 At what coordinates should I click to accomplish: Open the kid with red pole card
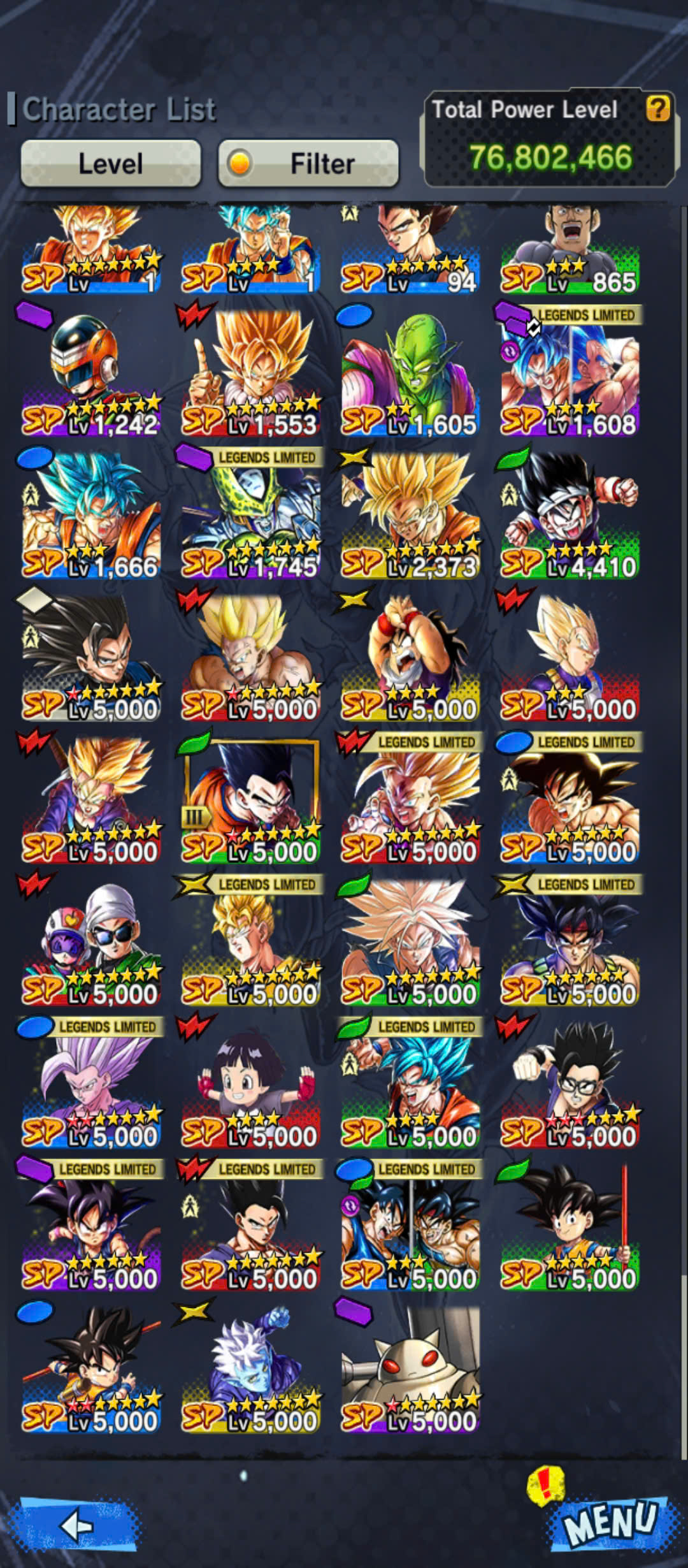[x=569, y=1226]
